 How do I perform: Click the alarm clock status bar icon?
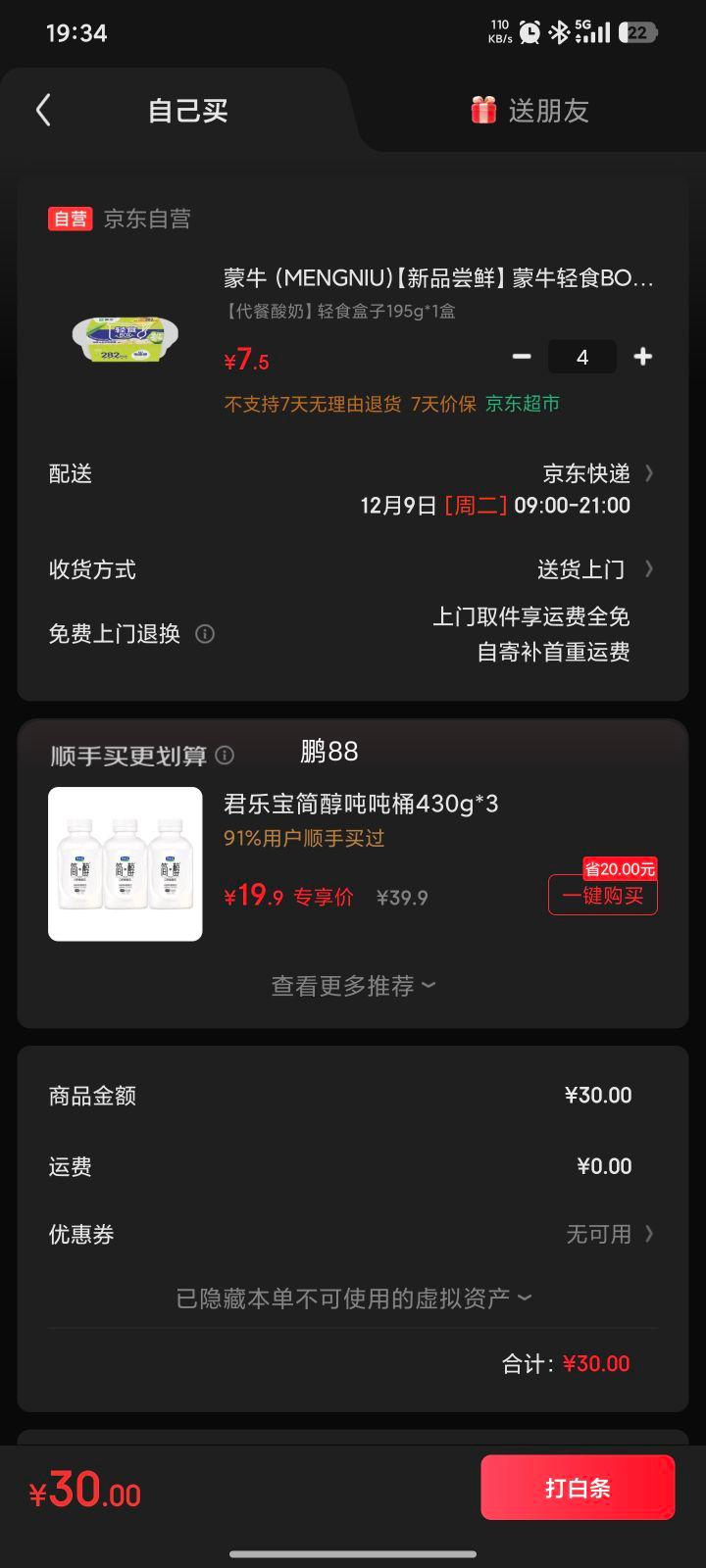click(x=529, y=30)
